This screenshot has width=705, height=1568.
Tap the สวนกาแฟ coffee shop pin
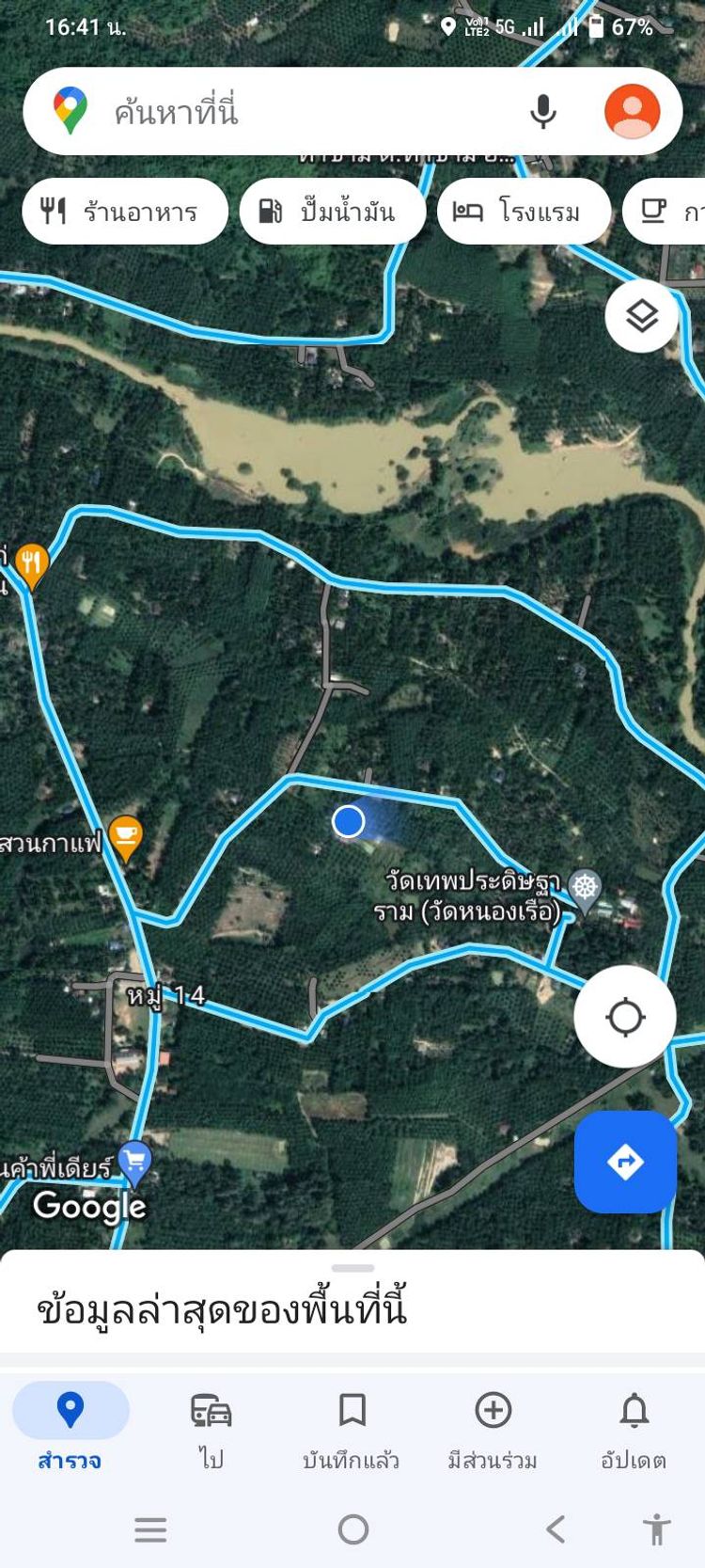coord(125,836)
